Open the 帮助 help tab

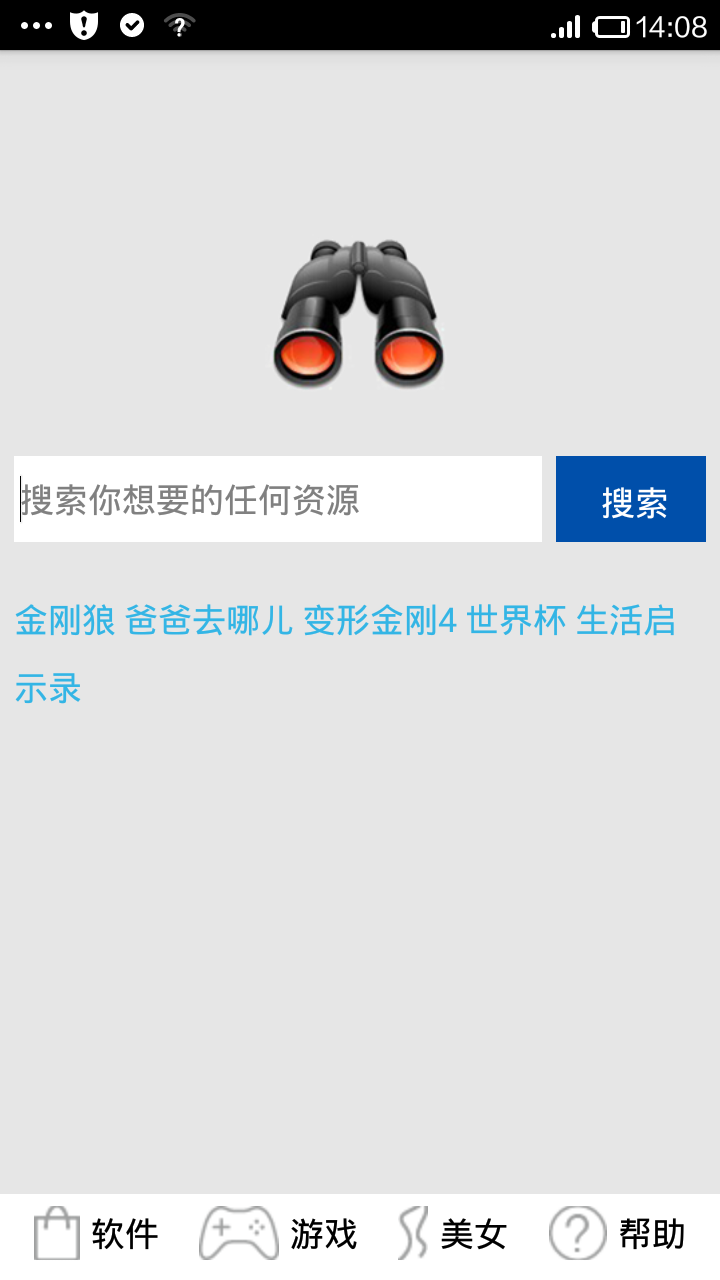pyautogui.click(x=617, y=1234)
